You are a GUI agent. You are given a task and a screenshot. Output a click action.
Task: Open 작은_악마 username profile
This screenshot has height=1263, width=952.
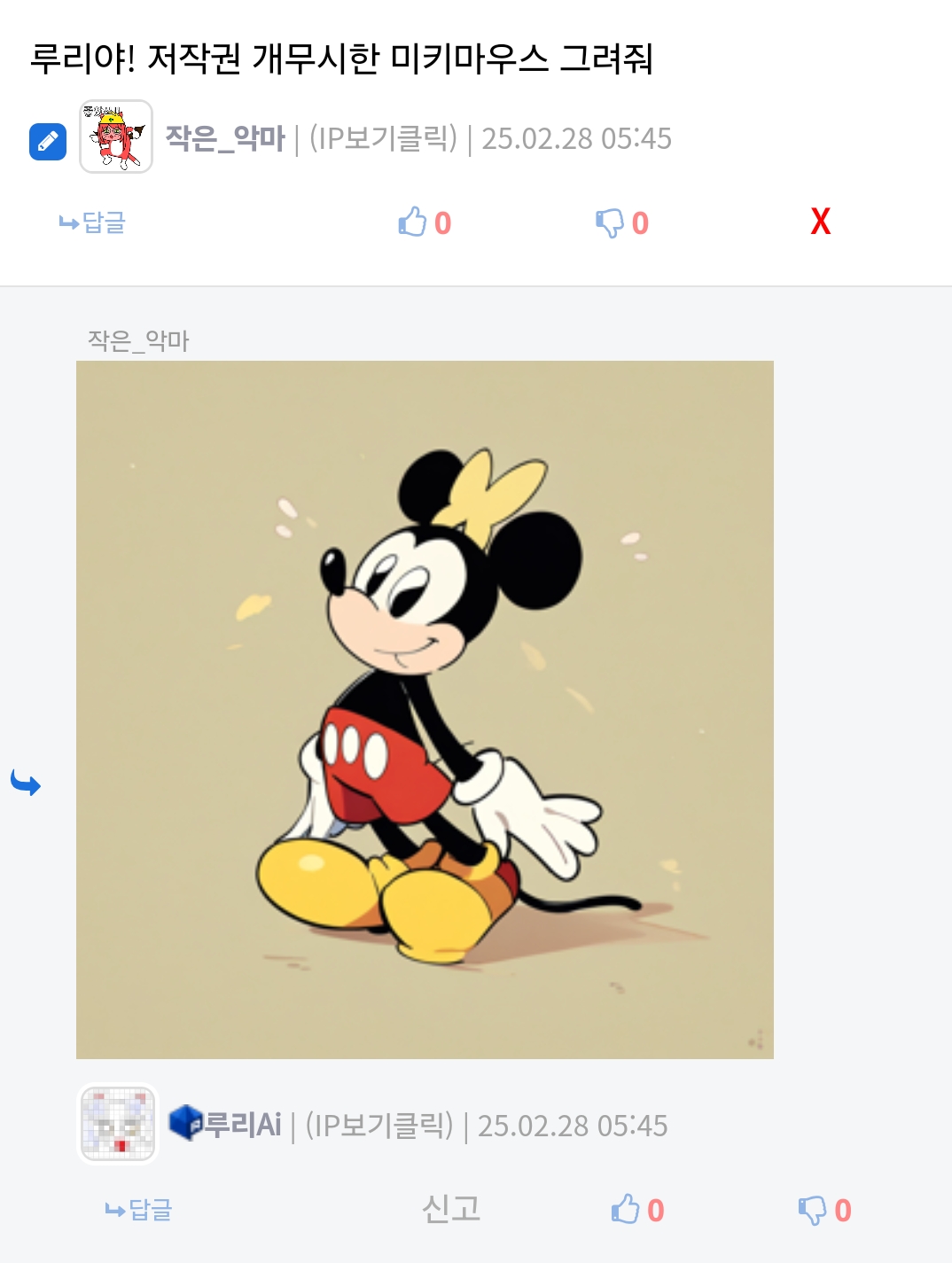tap(225, 138)
